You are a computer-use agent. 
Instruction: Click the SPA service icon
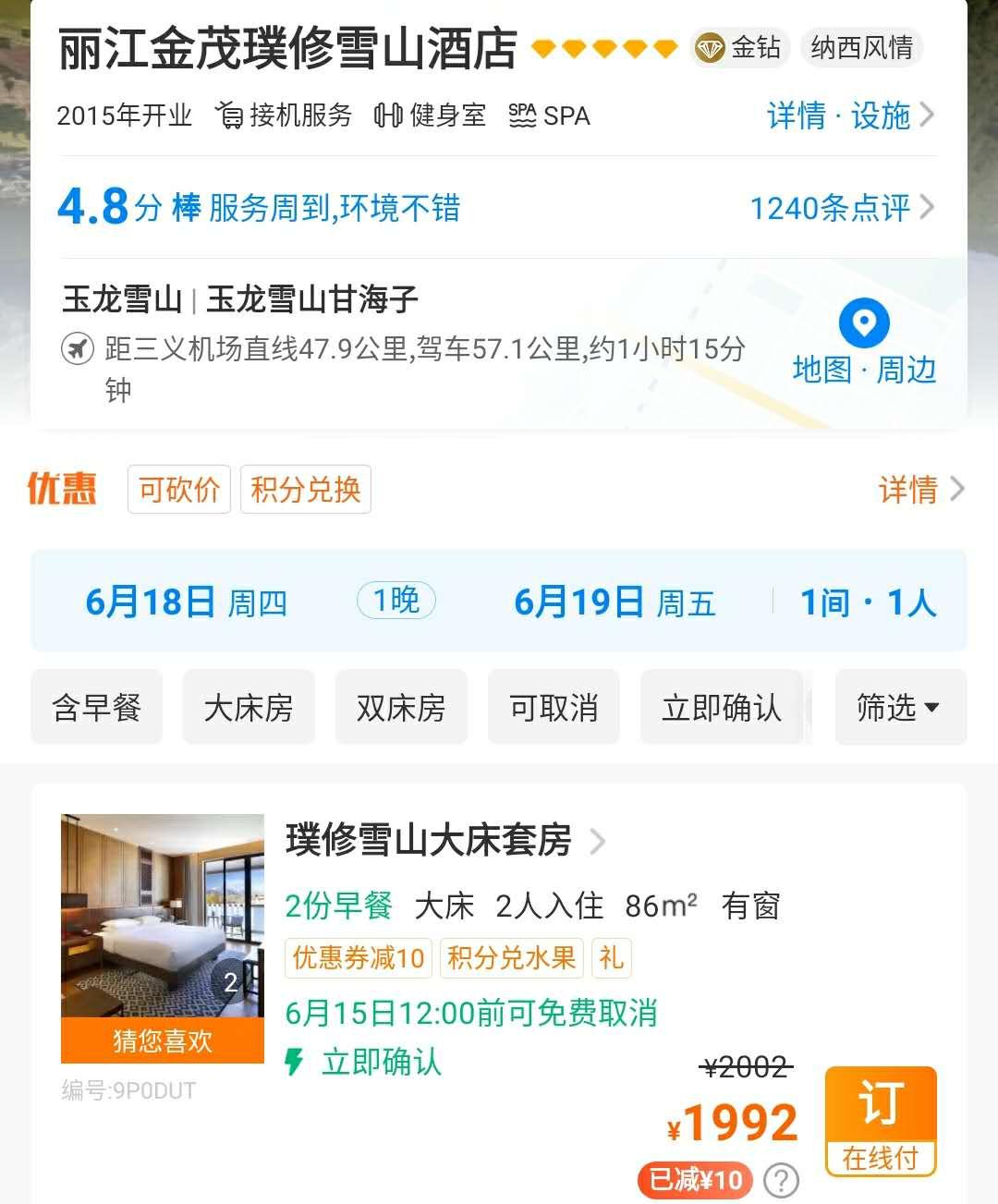521,115
